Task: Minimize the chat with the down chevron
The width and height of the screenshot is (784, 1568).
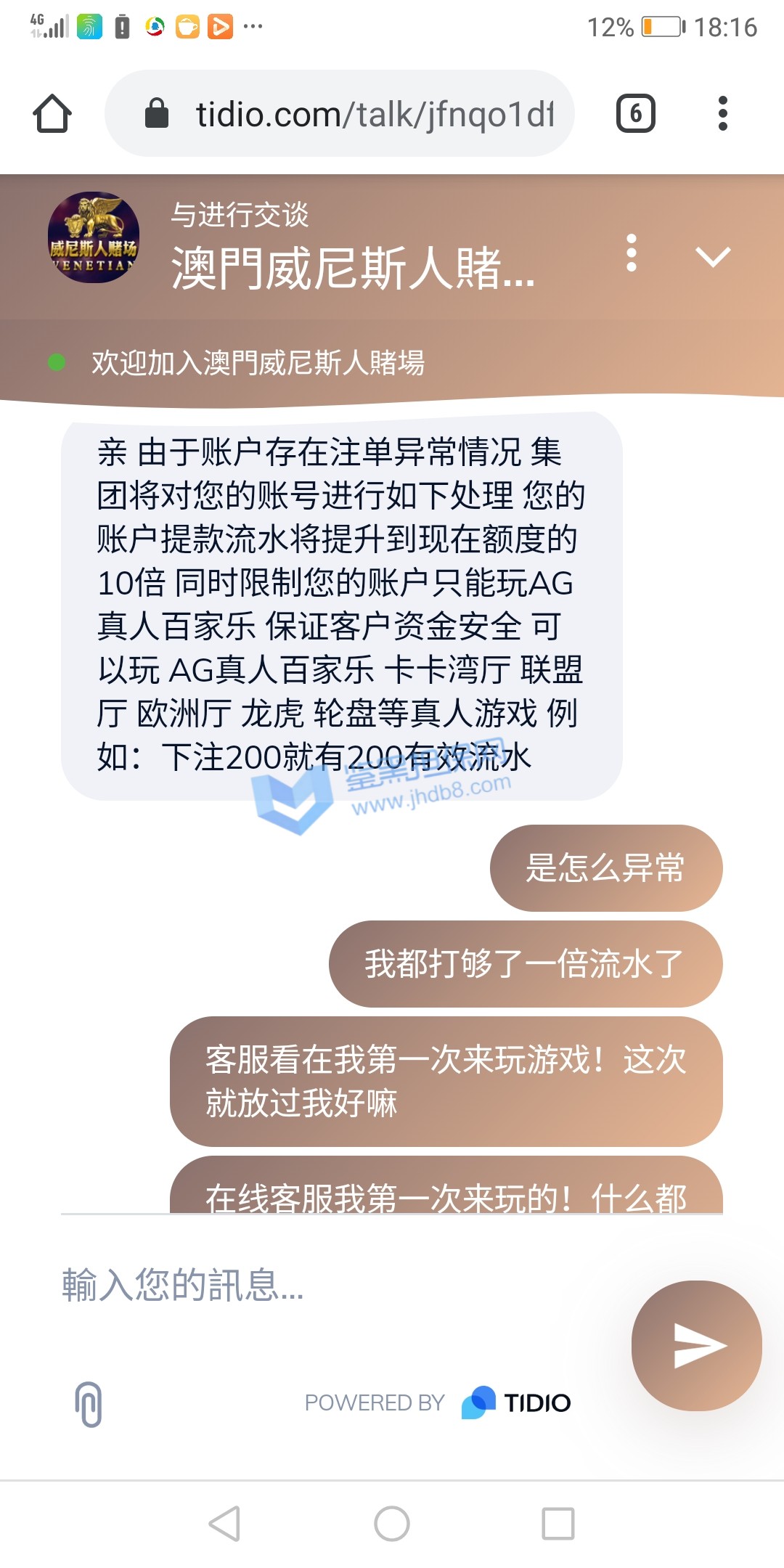Action: tap(712, 256)
